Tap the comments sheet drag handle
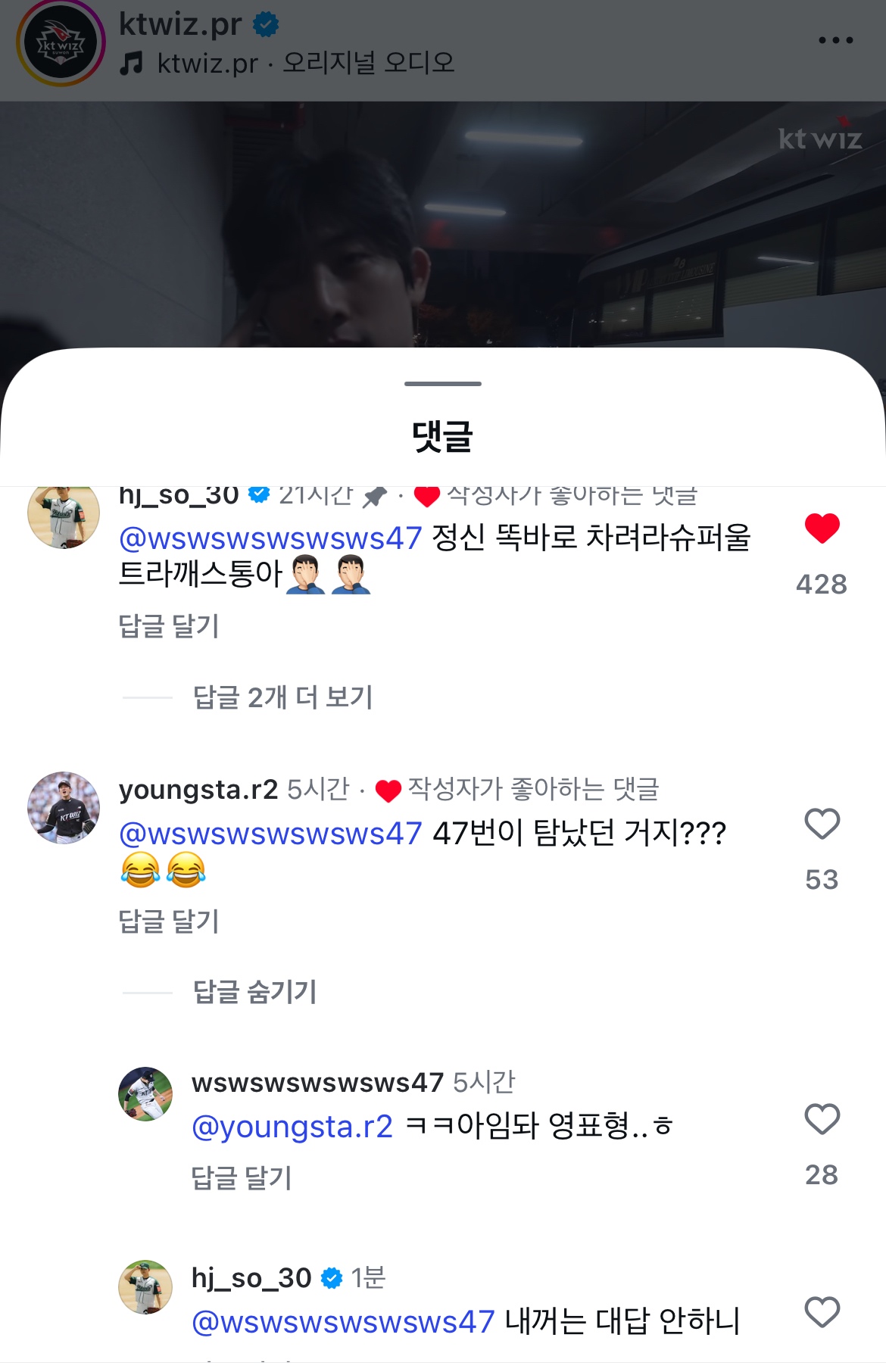Screen dimensions: 886x1372 [x=443, y=384]
